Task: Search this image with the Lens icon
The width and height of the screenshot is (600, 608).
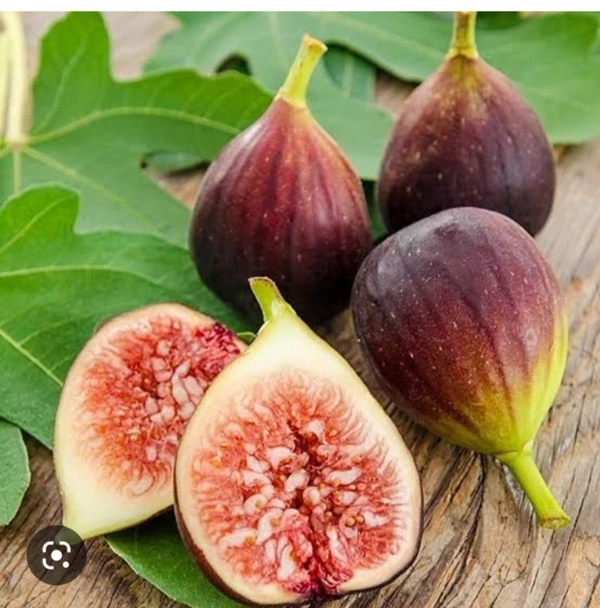Action: point(56,555)
